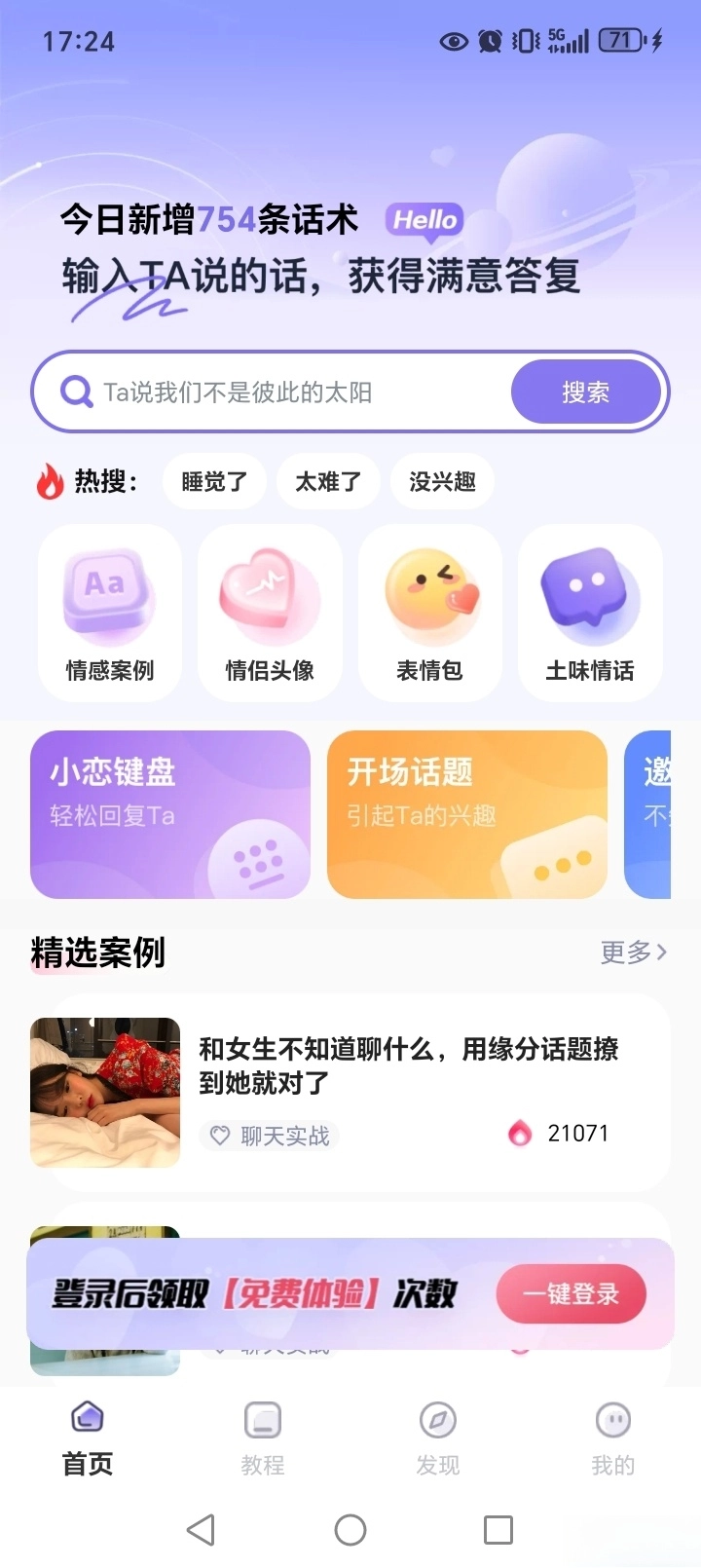Tap the system back button

201,1530
